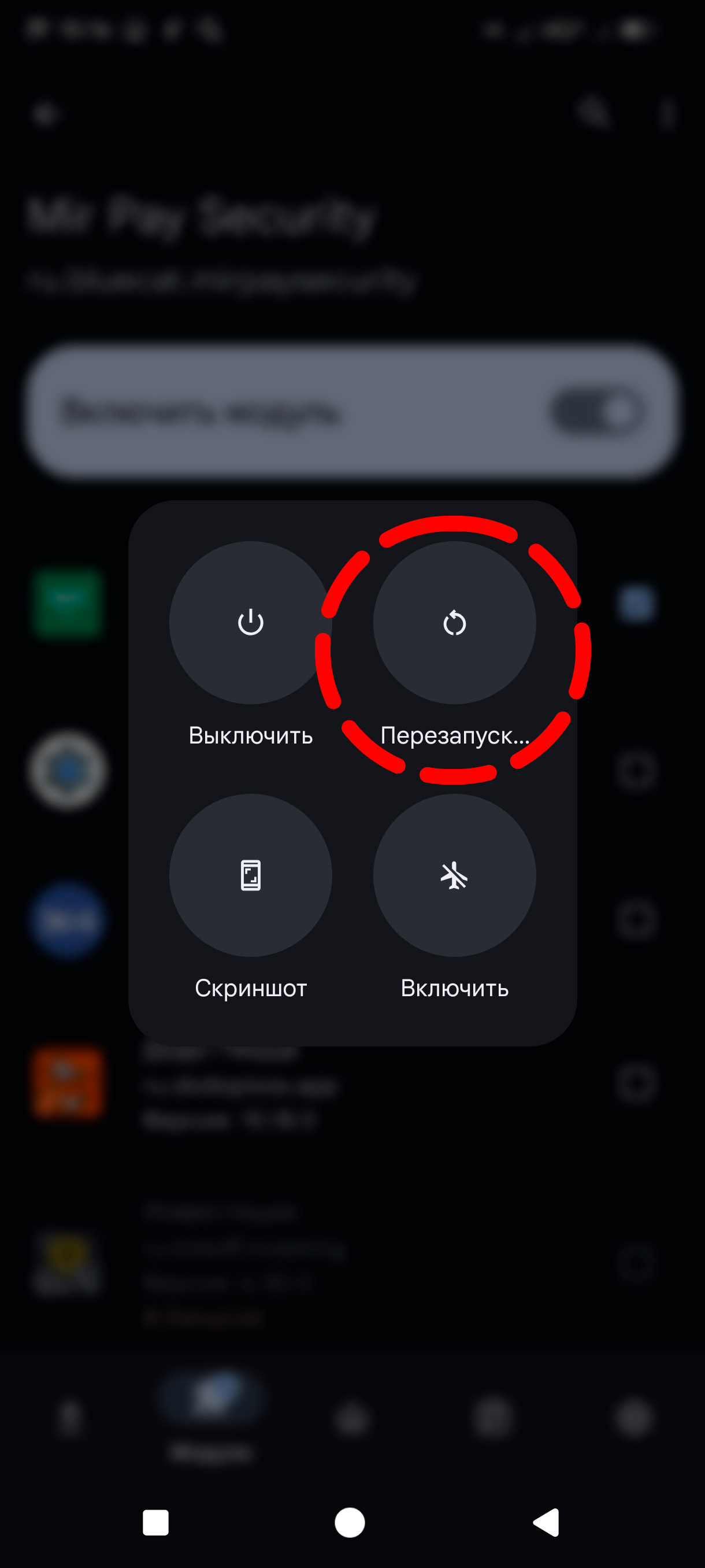705x1568 pixels.
Task: Go back using the navigation bar
Action: (546, 1522)
